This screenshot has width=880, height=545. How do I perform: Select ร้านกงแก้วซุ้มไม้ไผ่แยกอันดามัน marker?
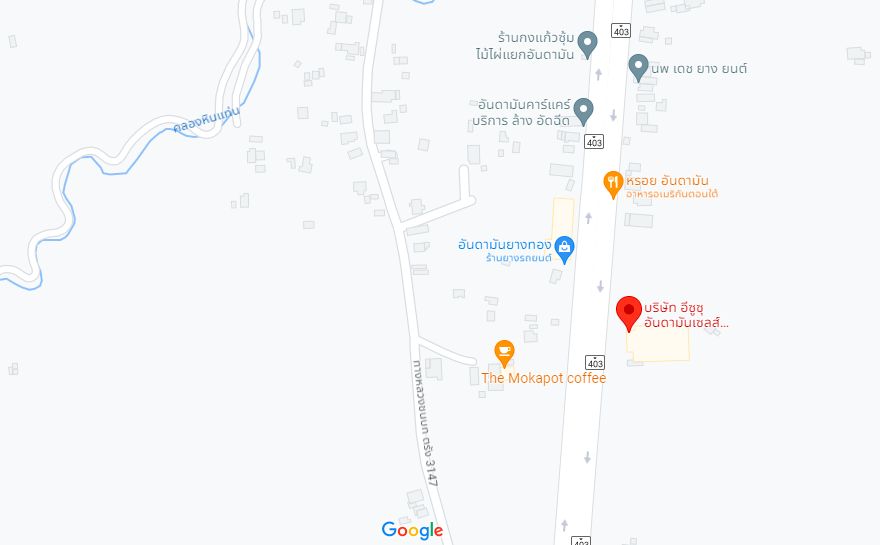[x=588, y=43]
